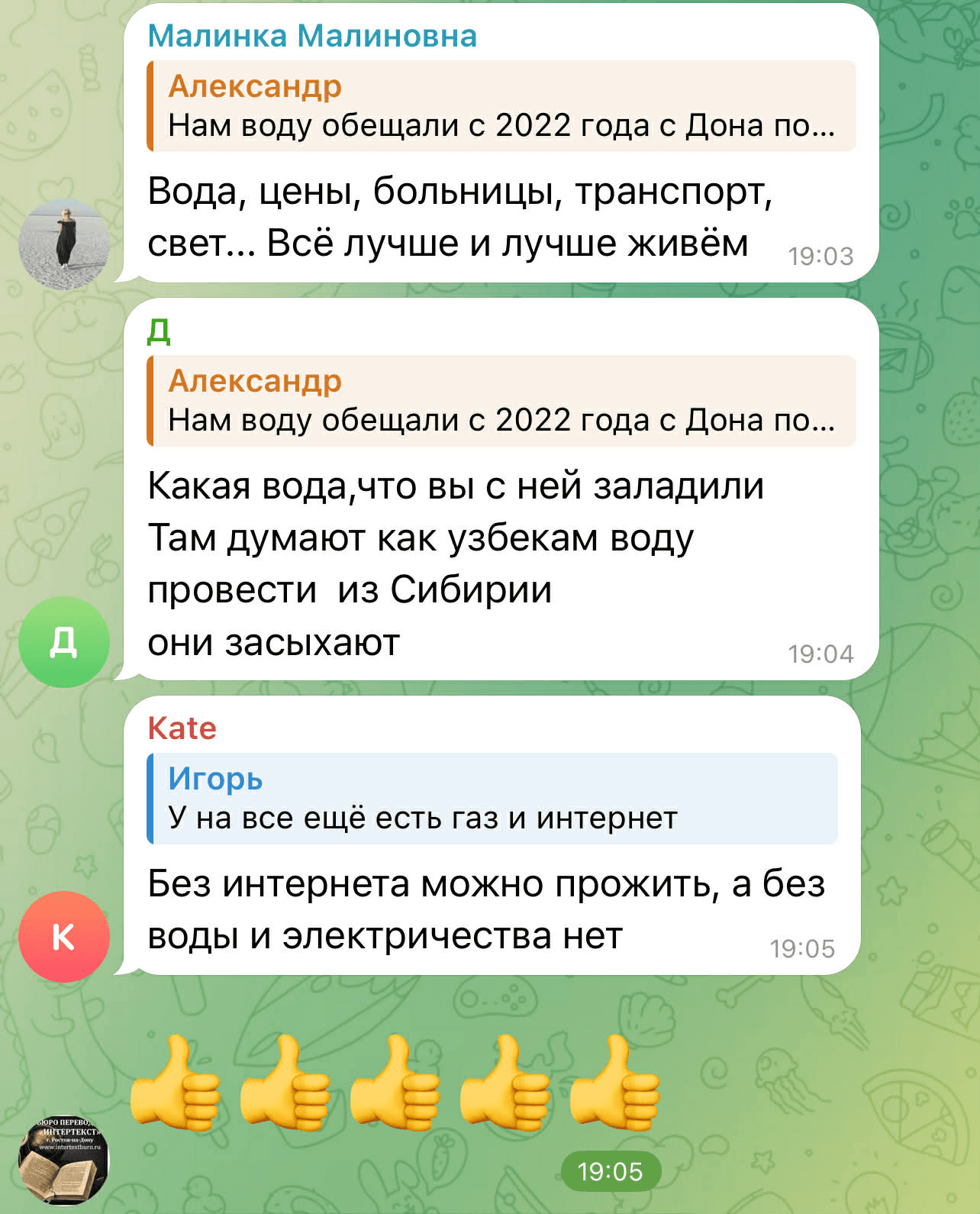This screenshot has height=1214, width=980.
Task: Open the book avatar of thumbs-up sender
Action: pyautogui.click(x=63, y=1161)
